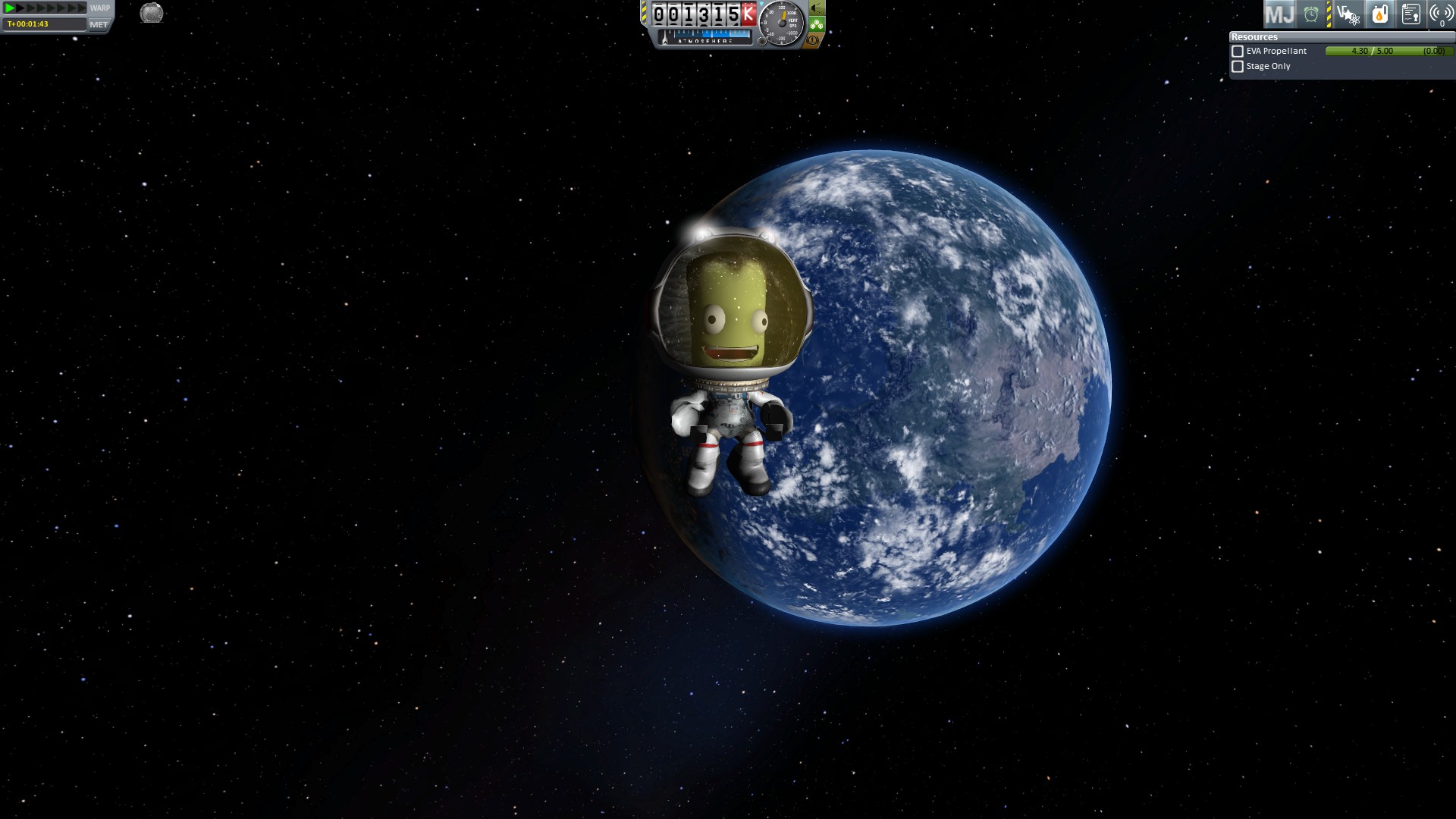Image resolution: width=1456 pixels, height=819 pixels.
Task: Toggle the lights button beside the altimeter
Action: (817, 8)
